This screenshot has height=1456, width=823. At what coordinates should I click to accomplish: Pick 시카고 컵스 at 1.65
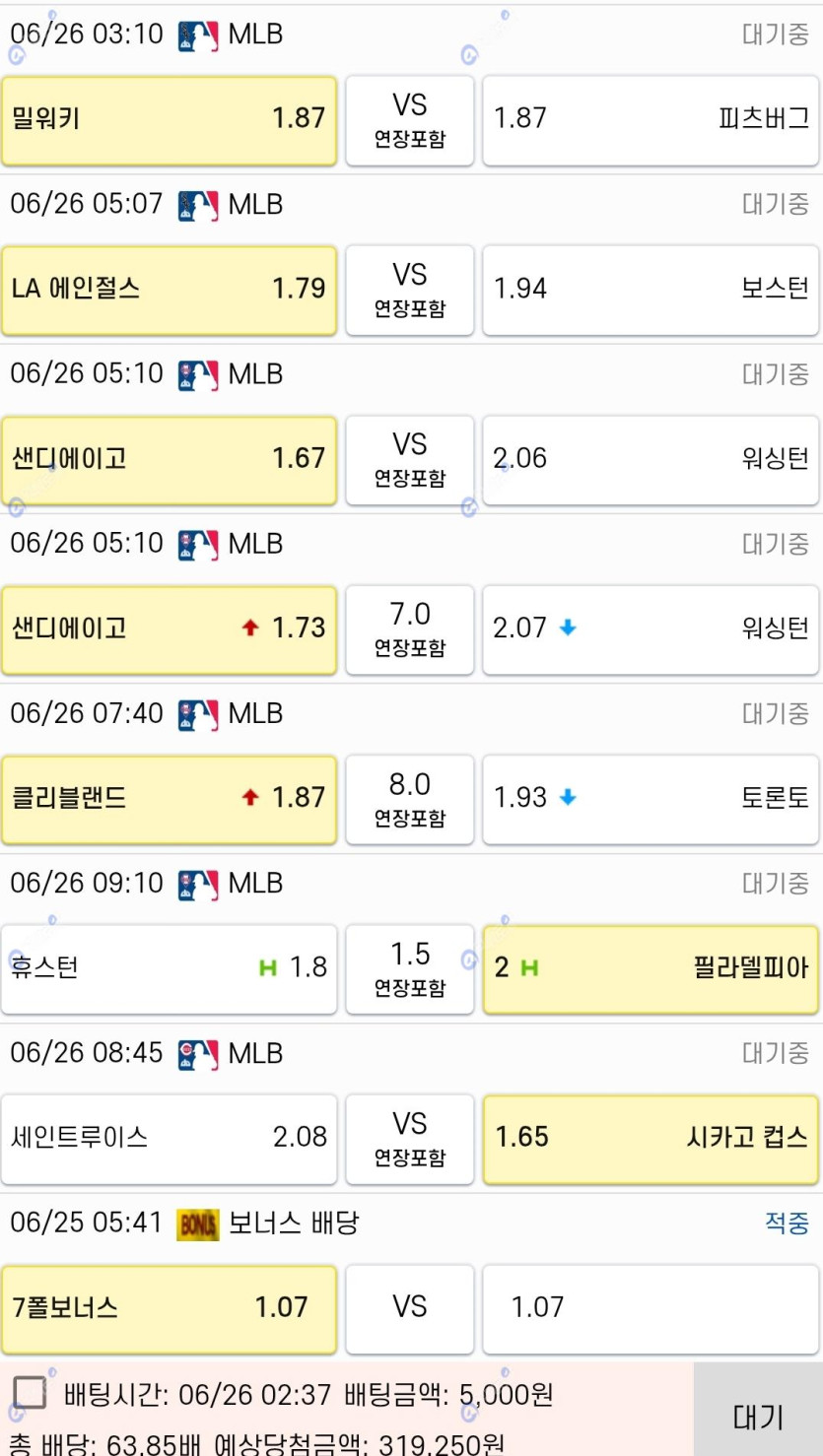[651, 1139]
